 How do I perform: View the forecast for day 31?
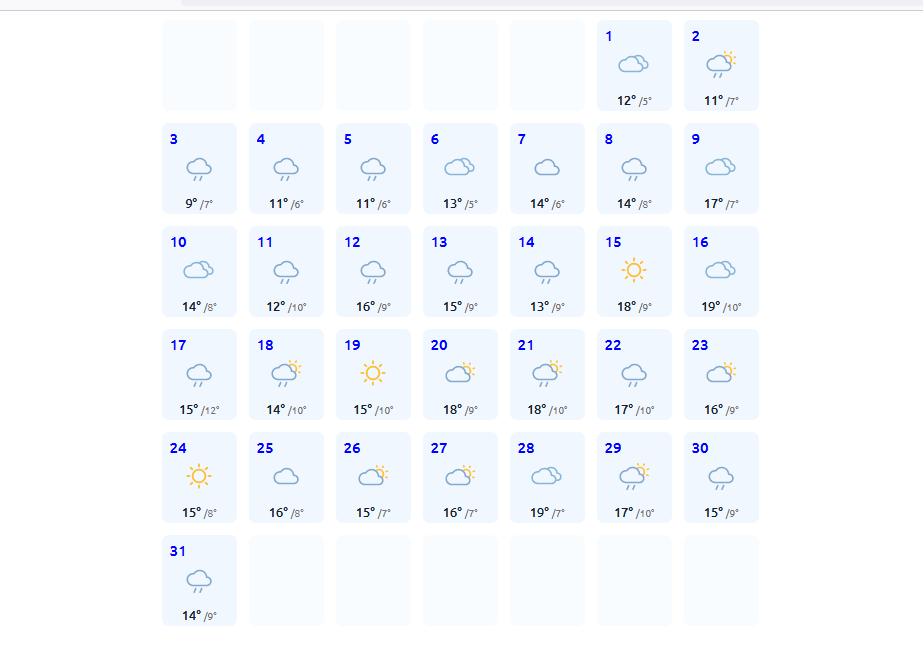[199, 581]
